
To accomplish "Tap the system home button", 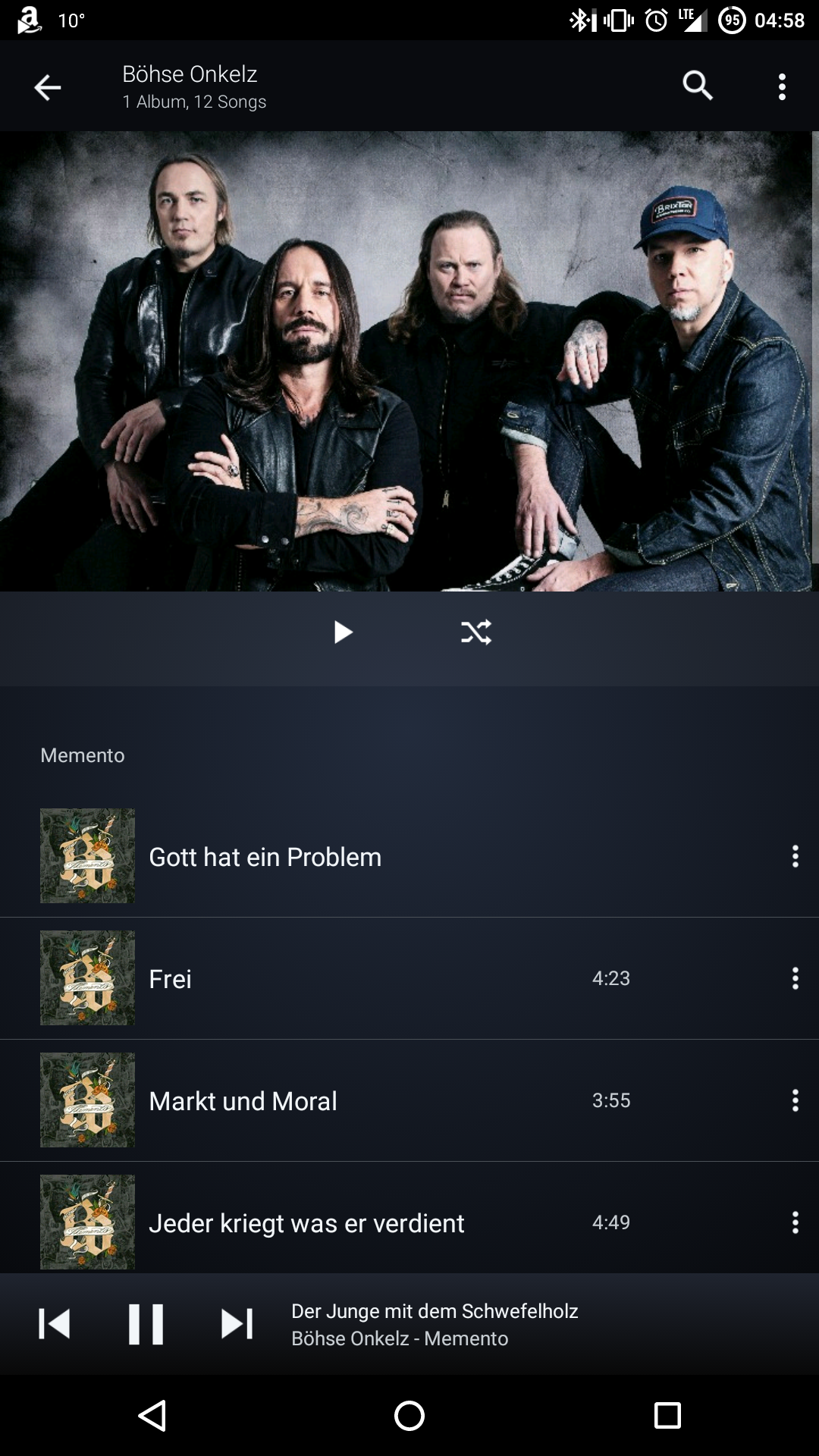I will [x=409, y=1415].
